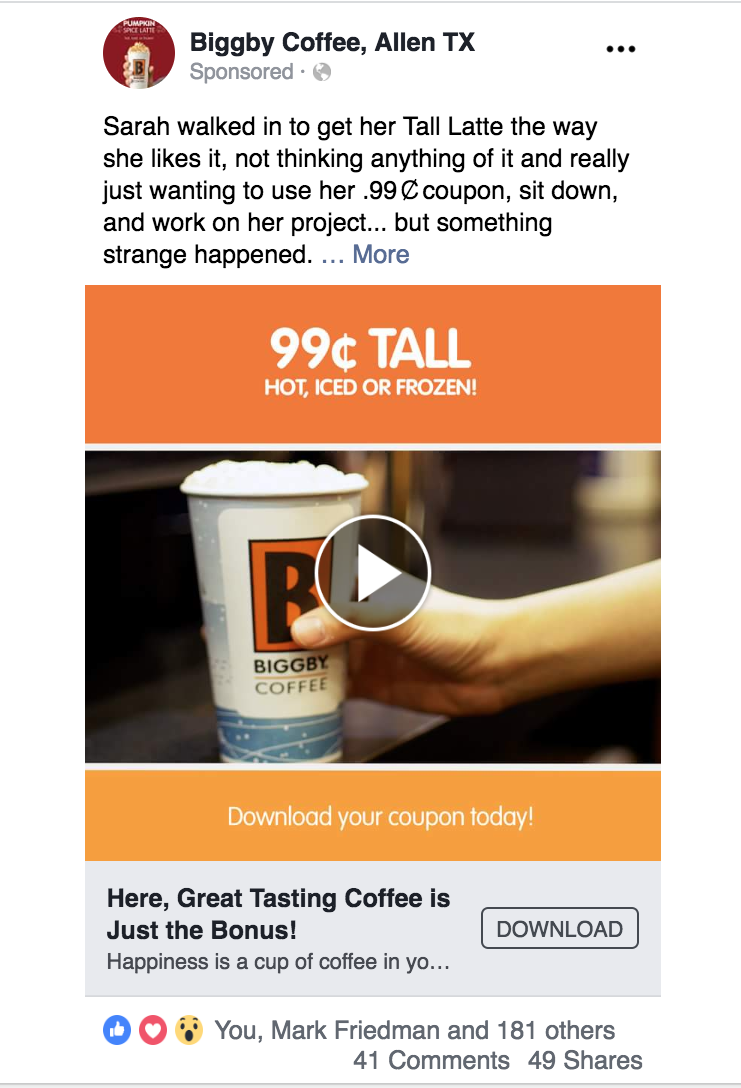Viewport: 741px width, 1088px height.
Task: View the 49 Shares
Action: pos(585,1060)
